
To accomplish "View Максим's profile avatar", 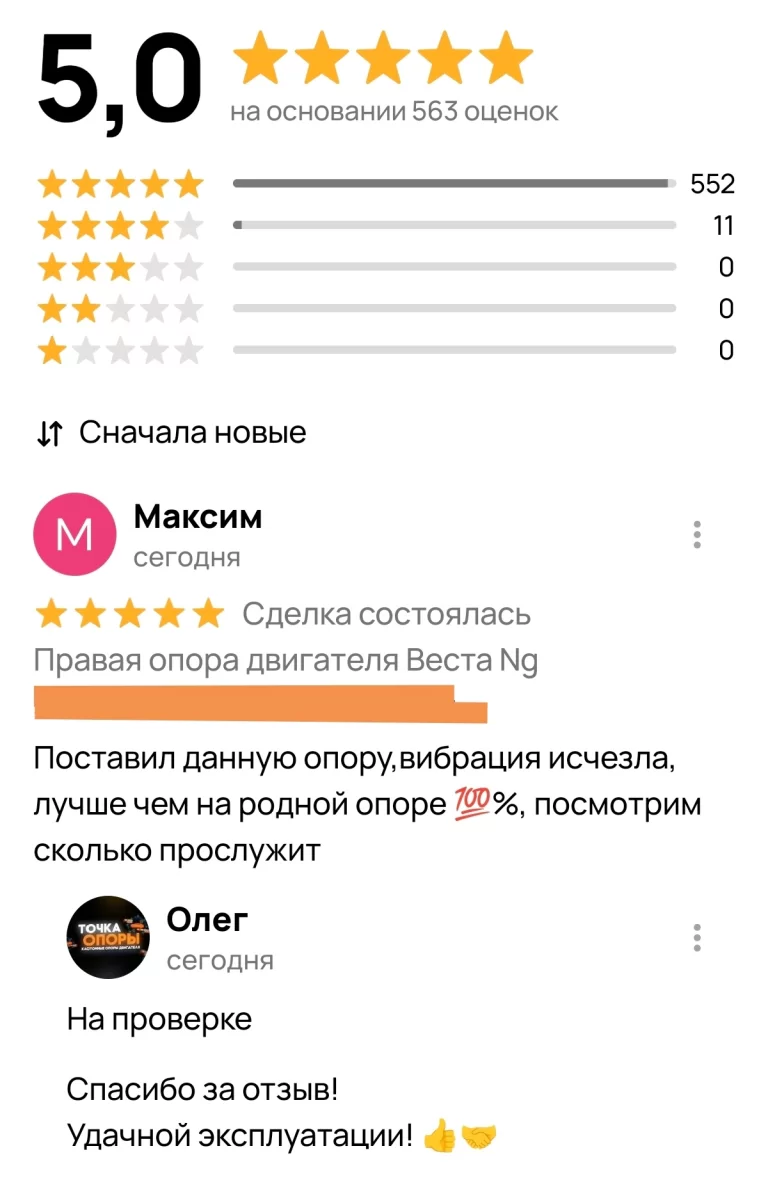I will 75,535.
